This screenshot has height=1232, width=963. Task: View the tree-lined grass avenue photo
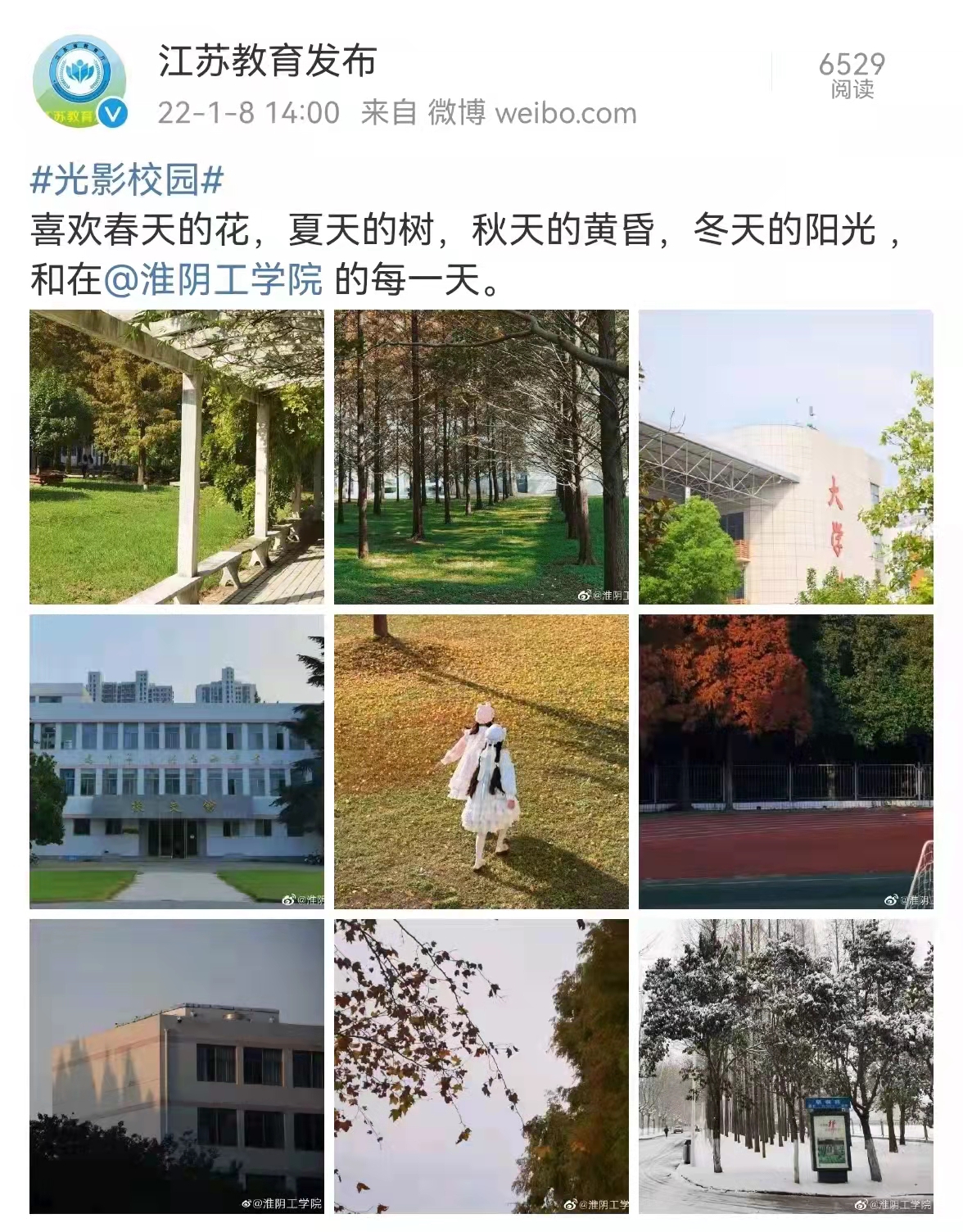pyautogui.click(x=481, y=457)
